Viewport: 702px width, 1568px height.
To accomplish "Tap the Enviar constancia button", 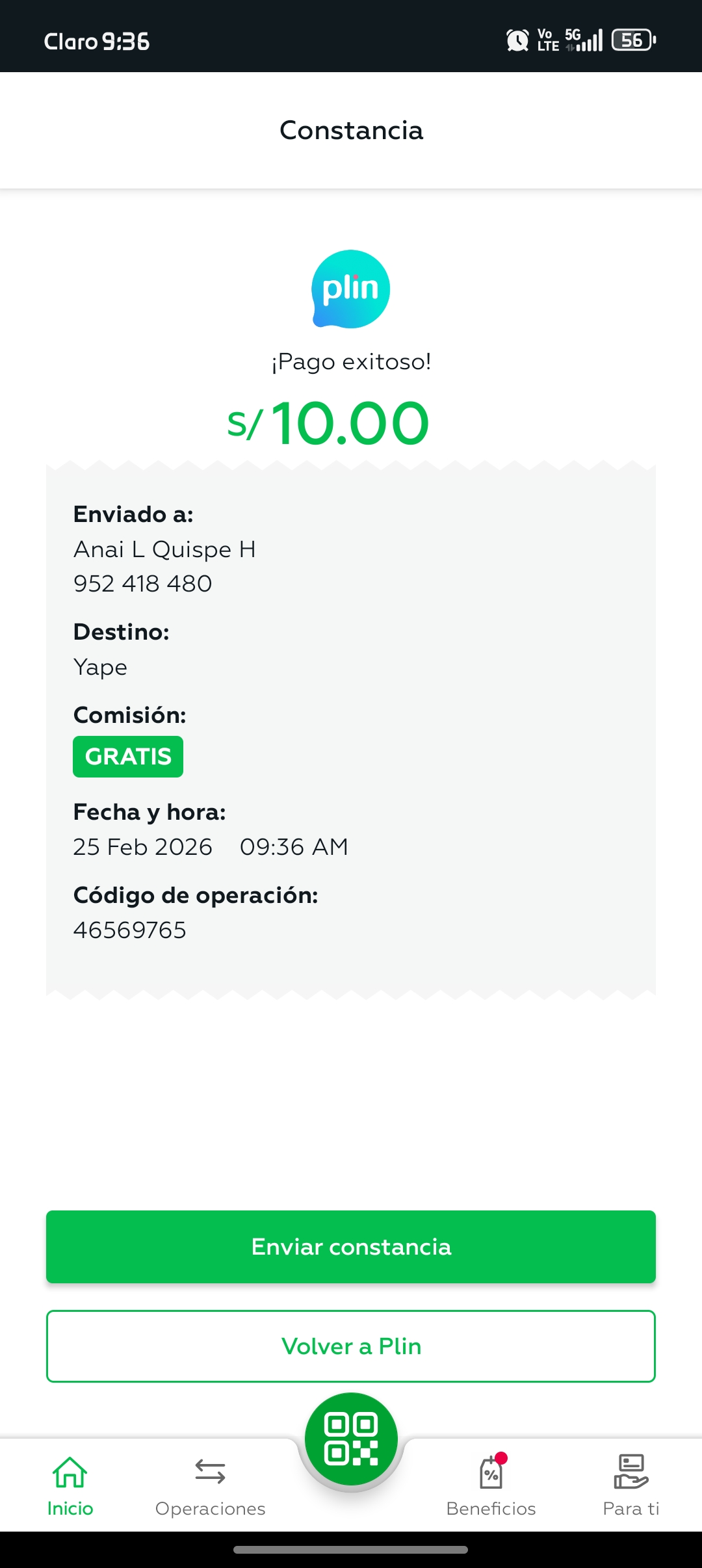I will click(351, 1246).
